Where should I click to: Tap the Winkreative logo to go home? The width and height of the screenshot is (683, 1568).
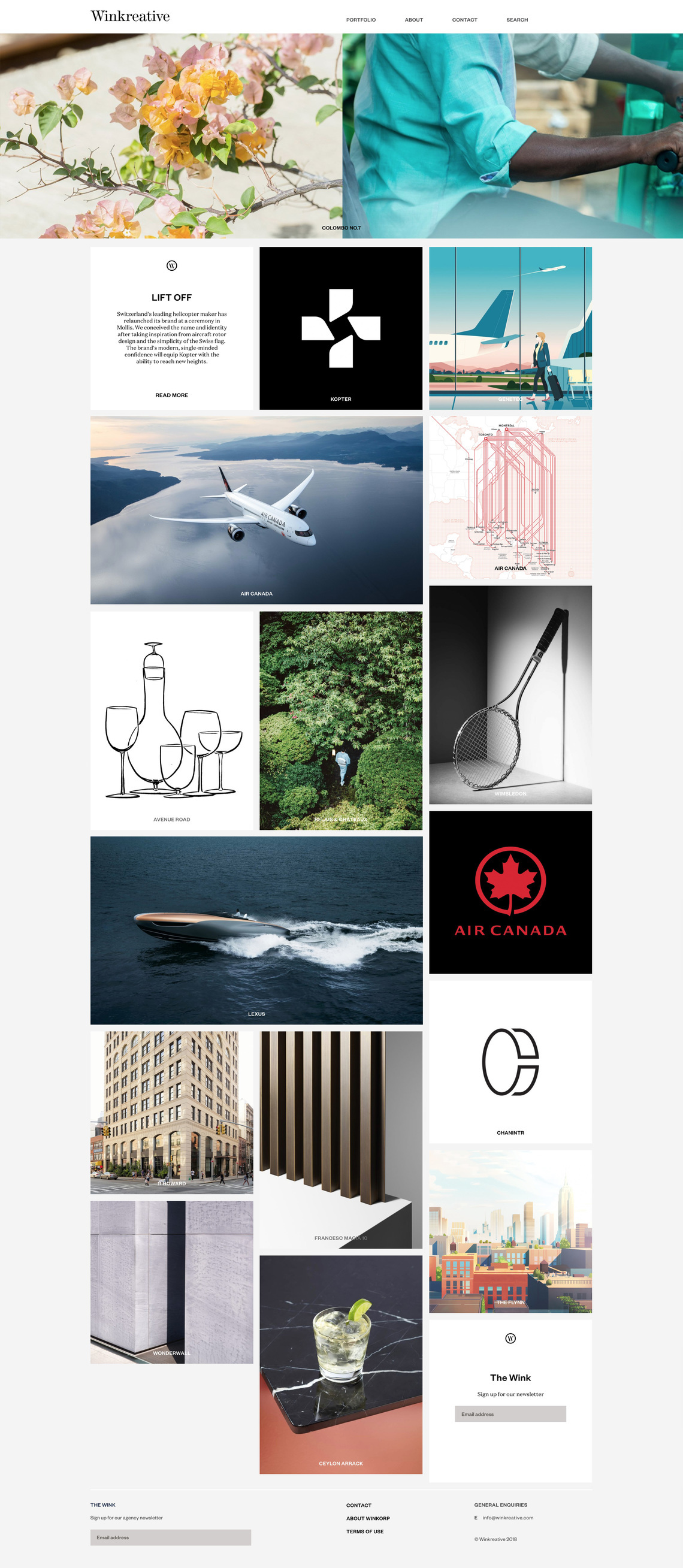coord(130,16)
